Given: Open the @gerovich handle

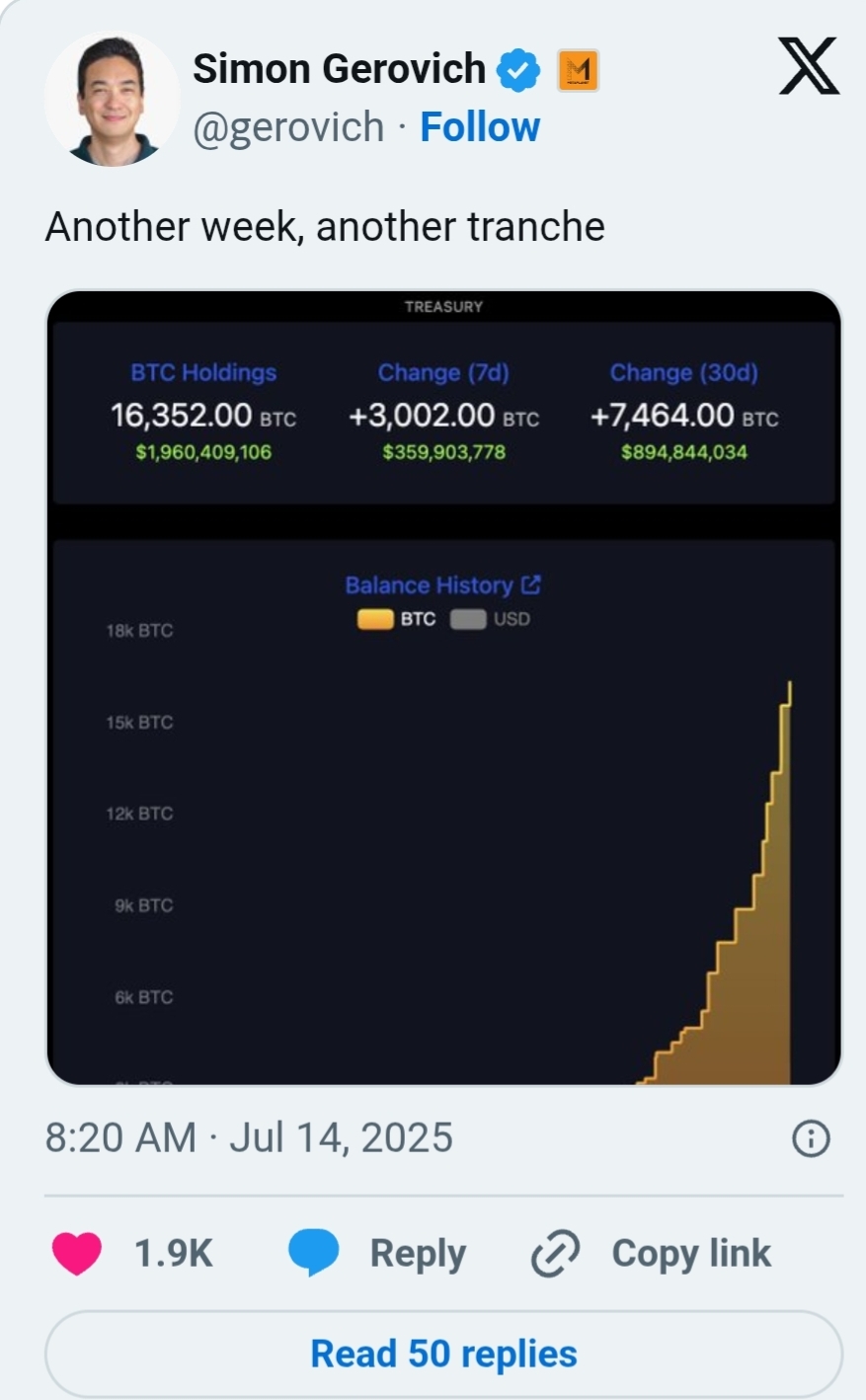Looking at the screenshot, I should [x=288, y=127].
